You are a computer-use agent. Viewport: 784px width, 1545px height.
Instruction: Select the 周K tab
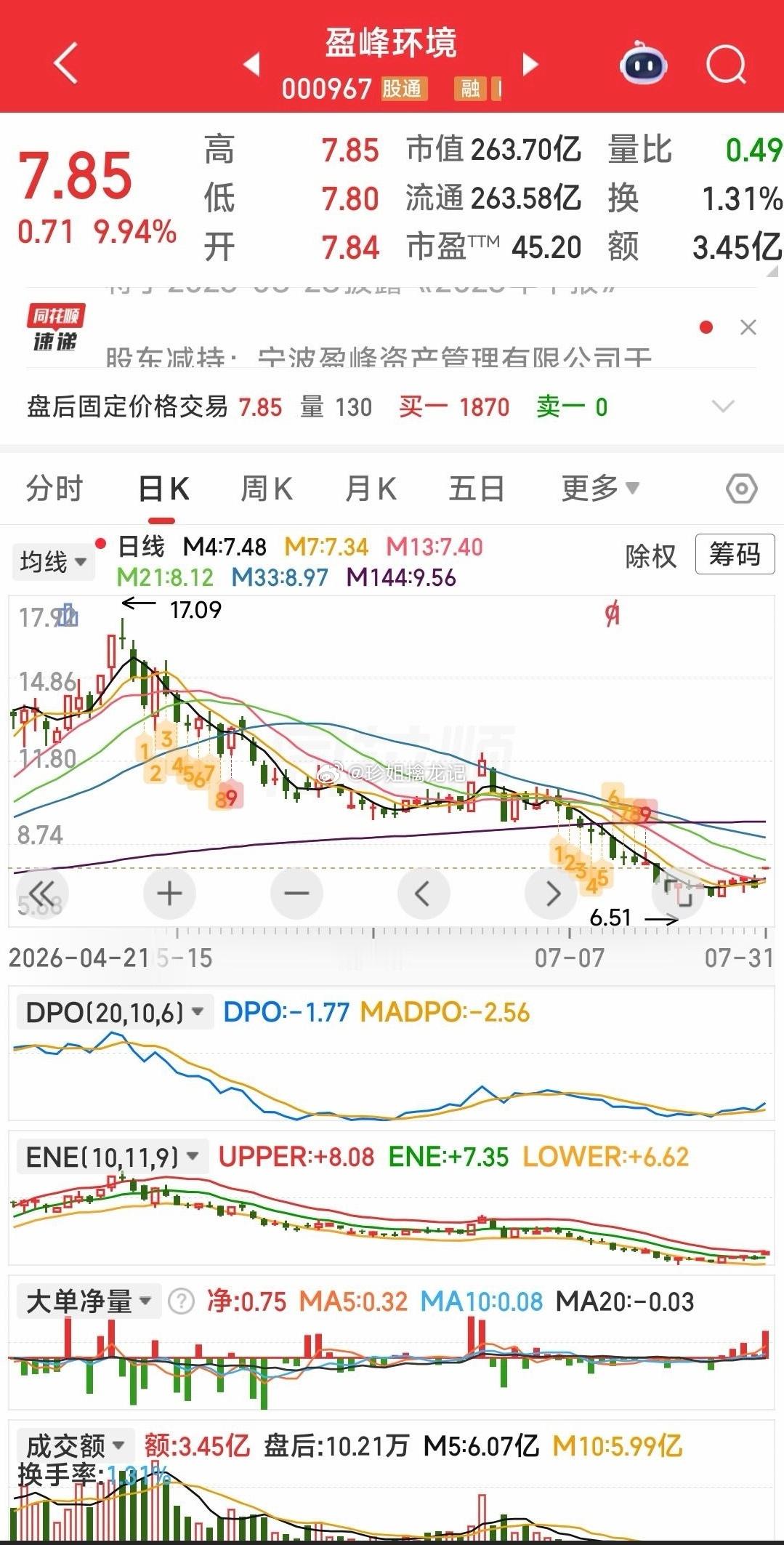(x=266, y=489)
